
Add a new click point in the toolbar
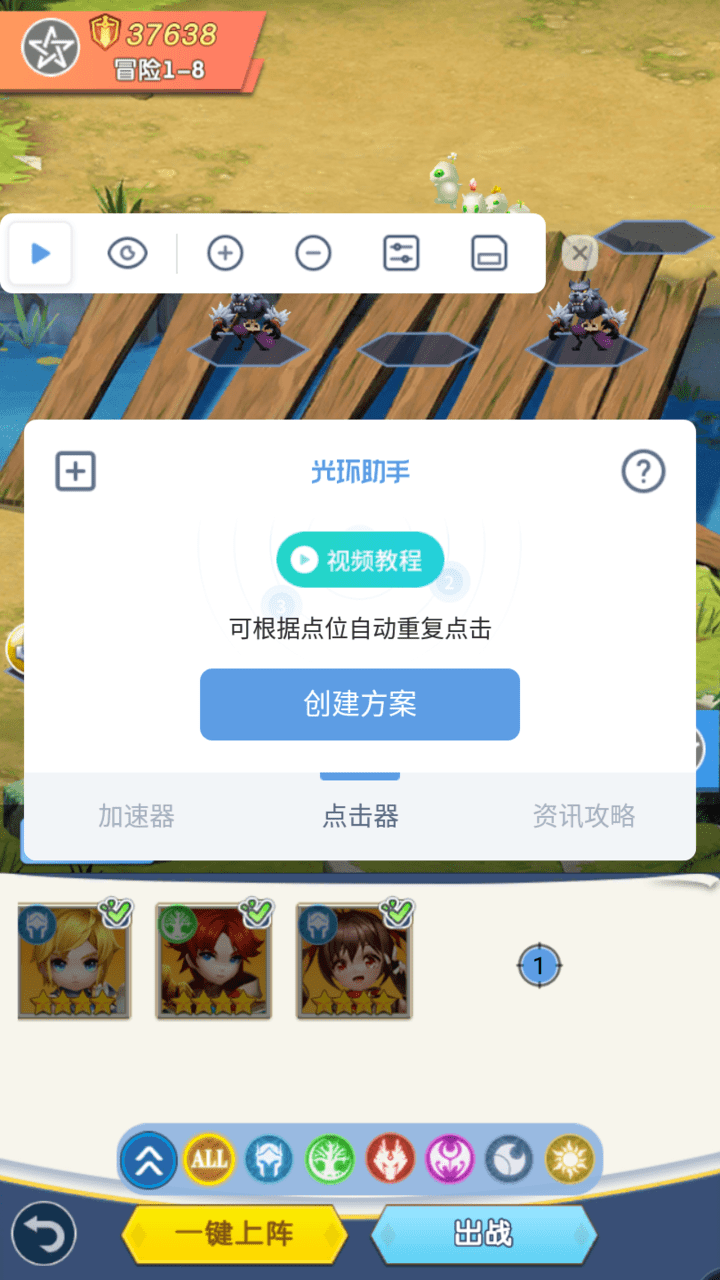click(x=225, y=254)
